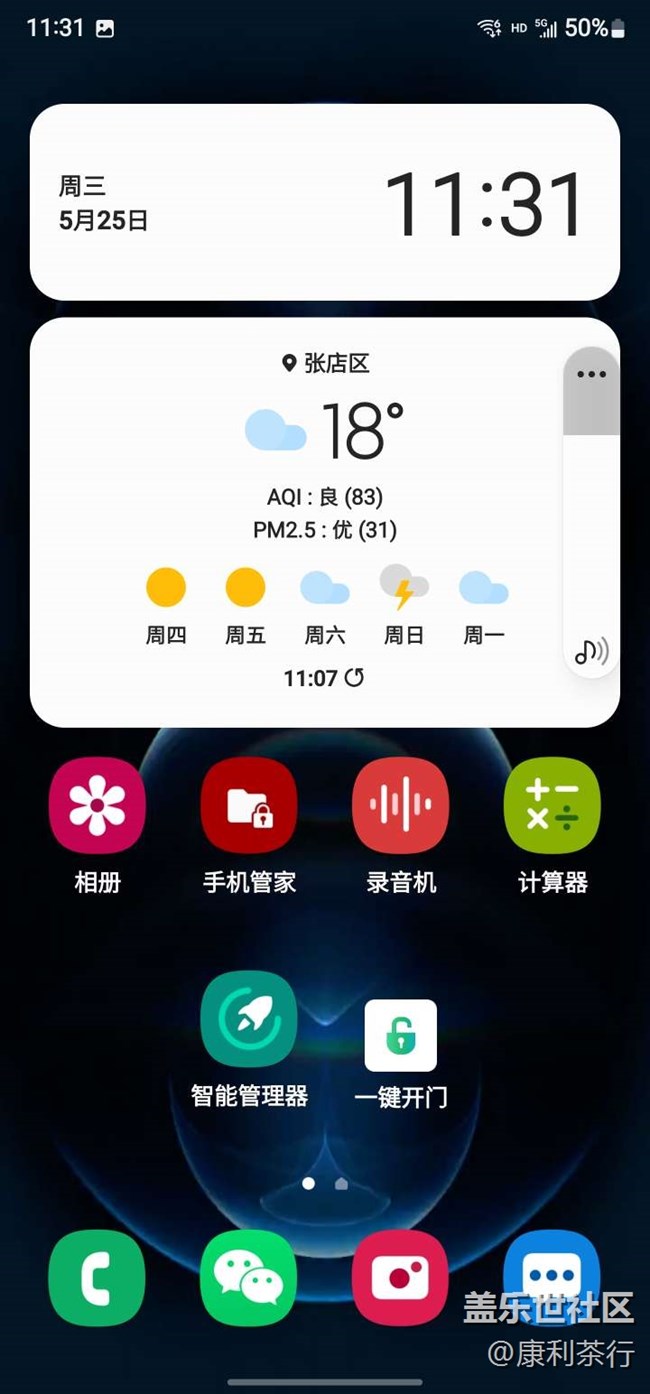Open the phone dialer in the dock

point(97,1277)
